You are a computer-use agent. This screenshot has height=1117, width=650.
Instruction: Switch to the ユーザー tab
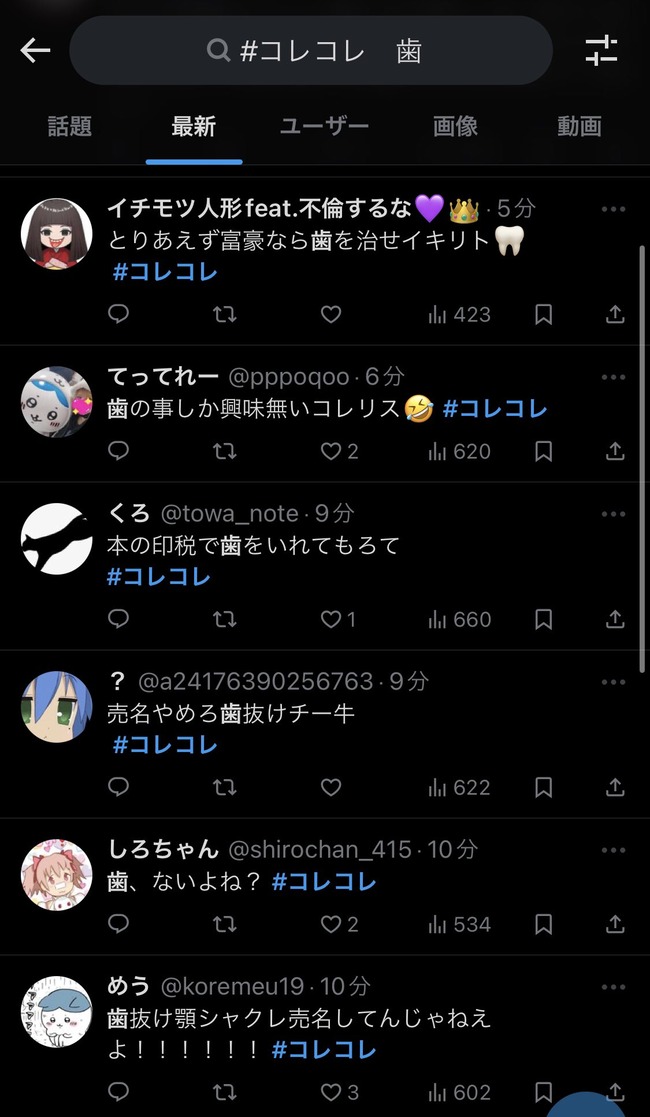pyautogui.click(x=324, y=127)
